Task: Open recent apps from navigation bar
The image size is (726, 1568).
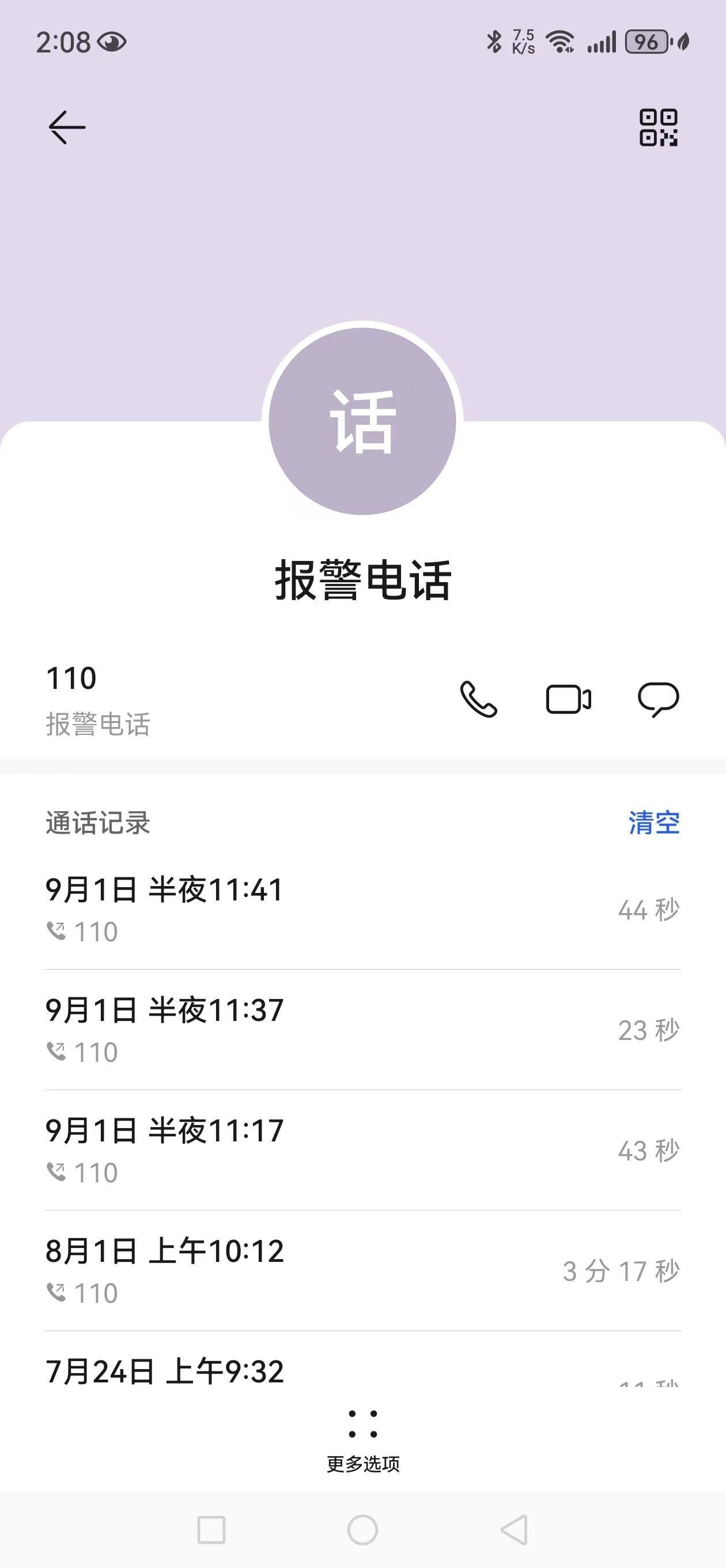Action: tap(211, 1529)
